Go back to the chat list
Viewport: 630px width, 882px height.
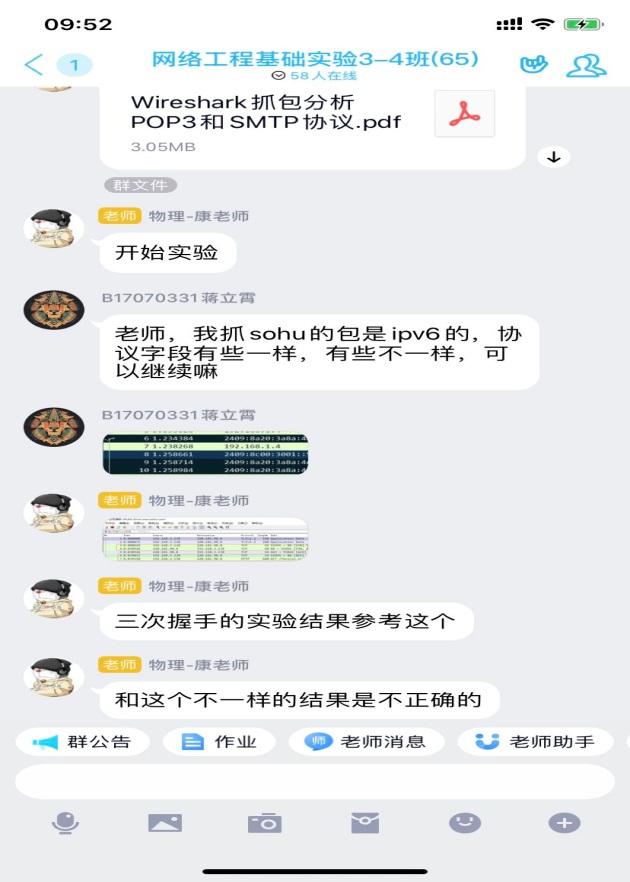pos(35,65)
